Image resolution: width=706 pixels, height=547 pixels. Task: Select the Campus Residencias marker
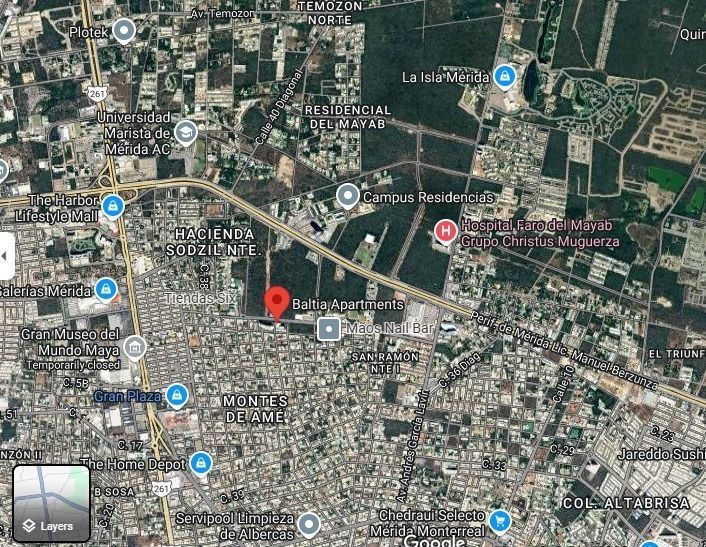click(x=347, y=196)
